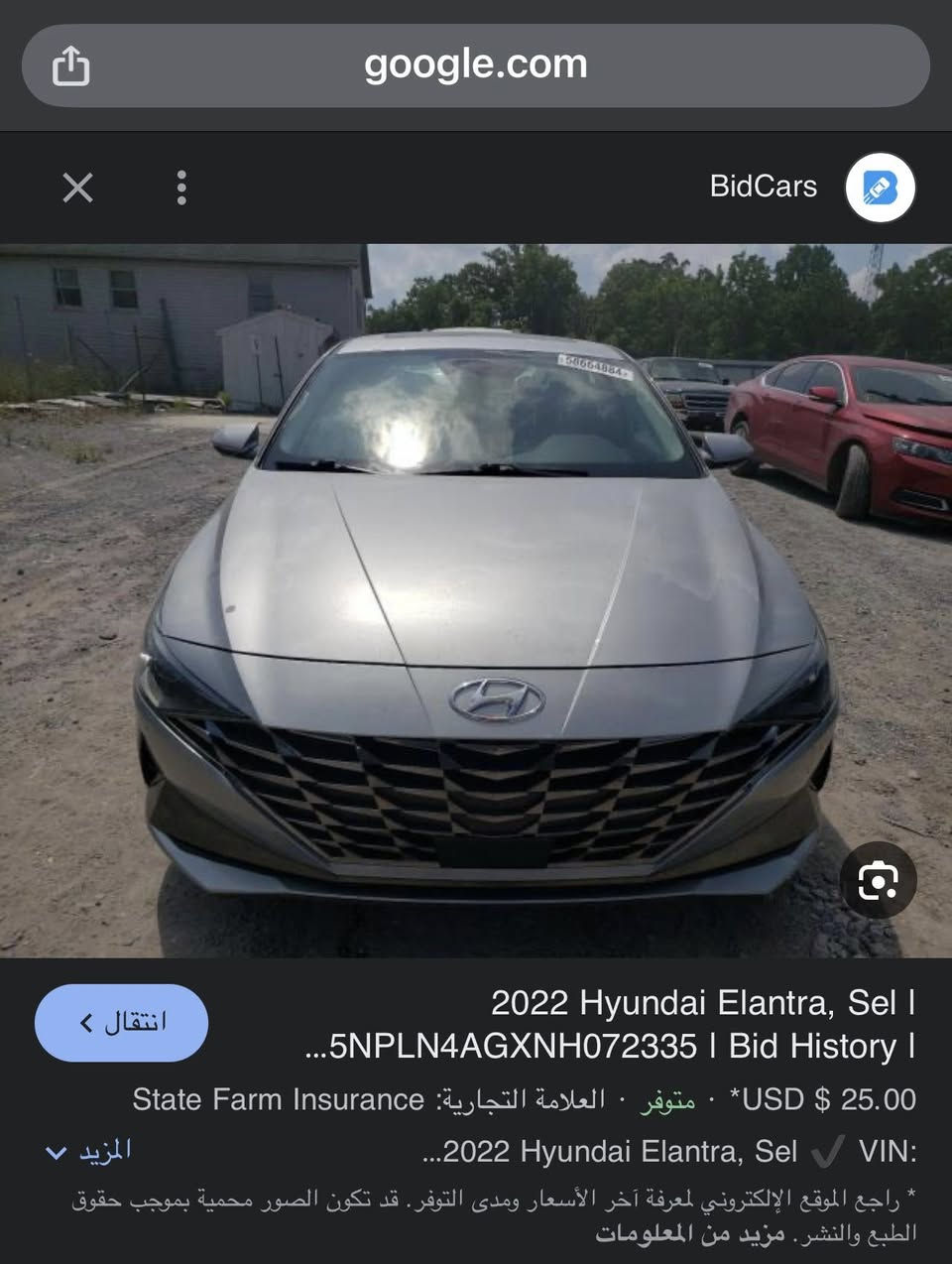
Task: Tap the انتقال visit button
Action: tap(121, 1022)
